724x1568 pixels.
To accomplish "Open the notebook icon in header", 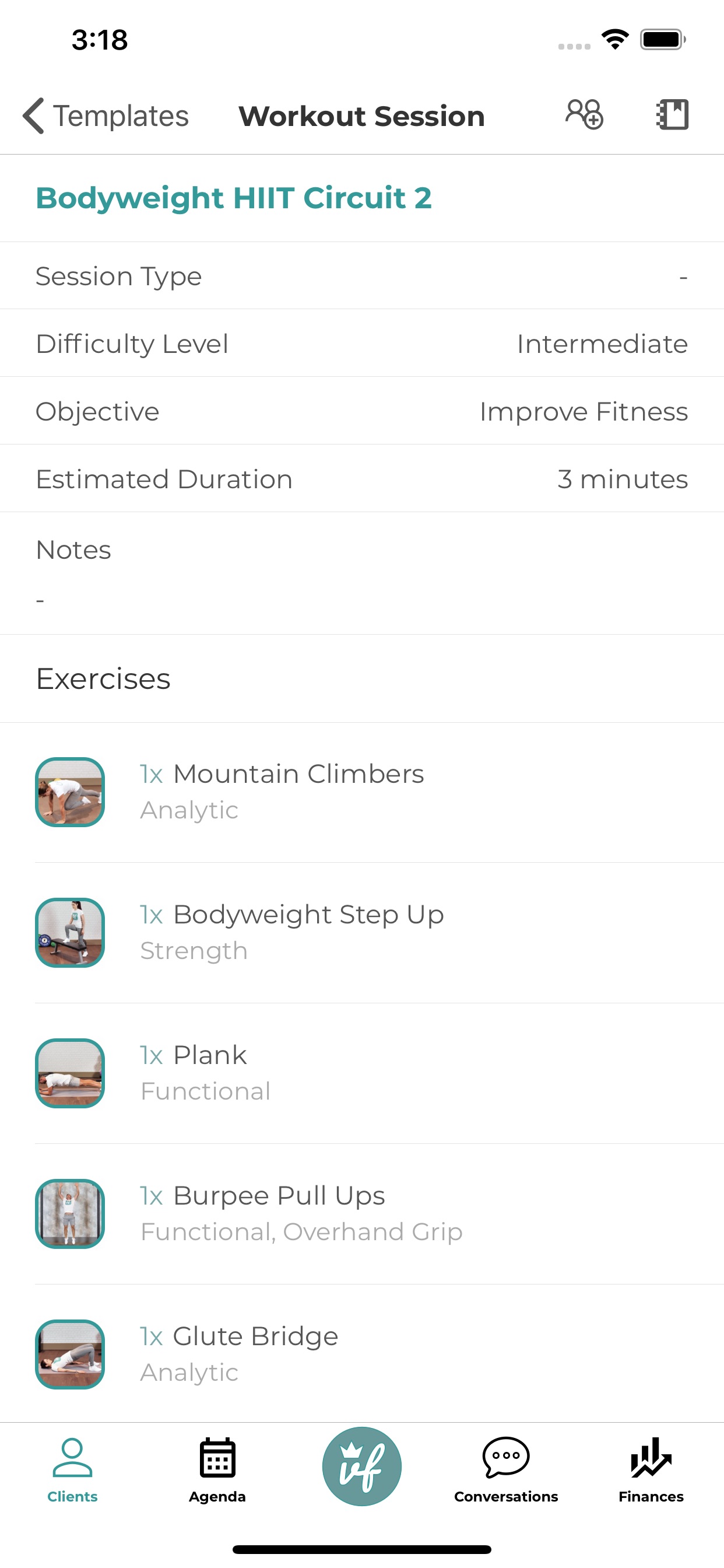I will click(x=672, y=114).
